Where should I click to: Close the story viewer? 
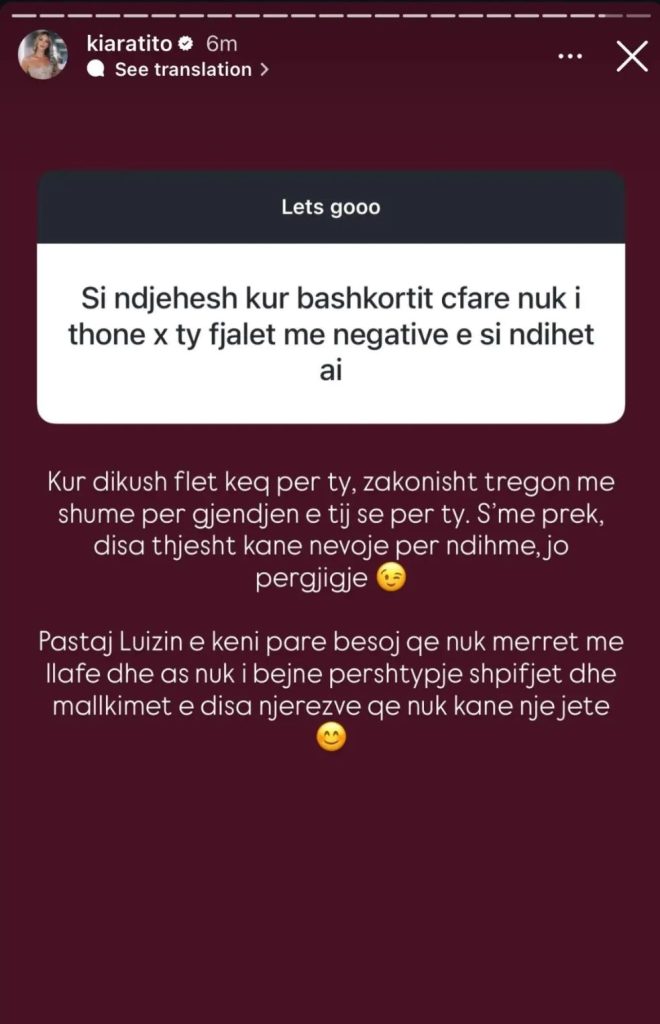(x=632, y=56)
